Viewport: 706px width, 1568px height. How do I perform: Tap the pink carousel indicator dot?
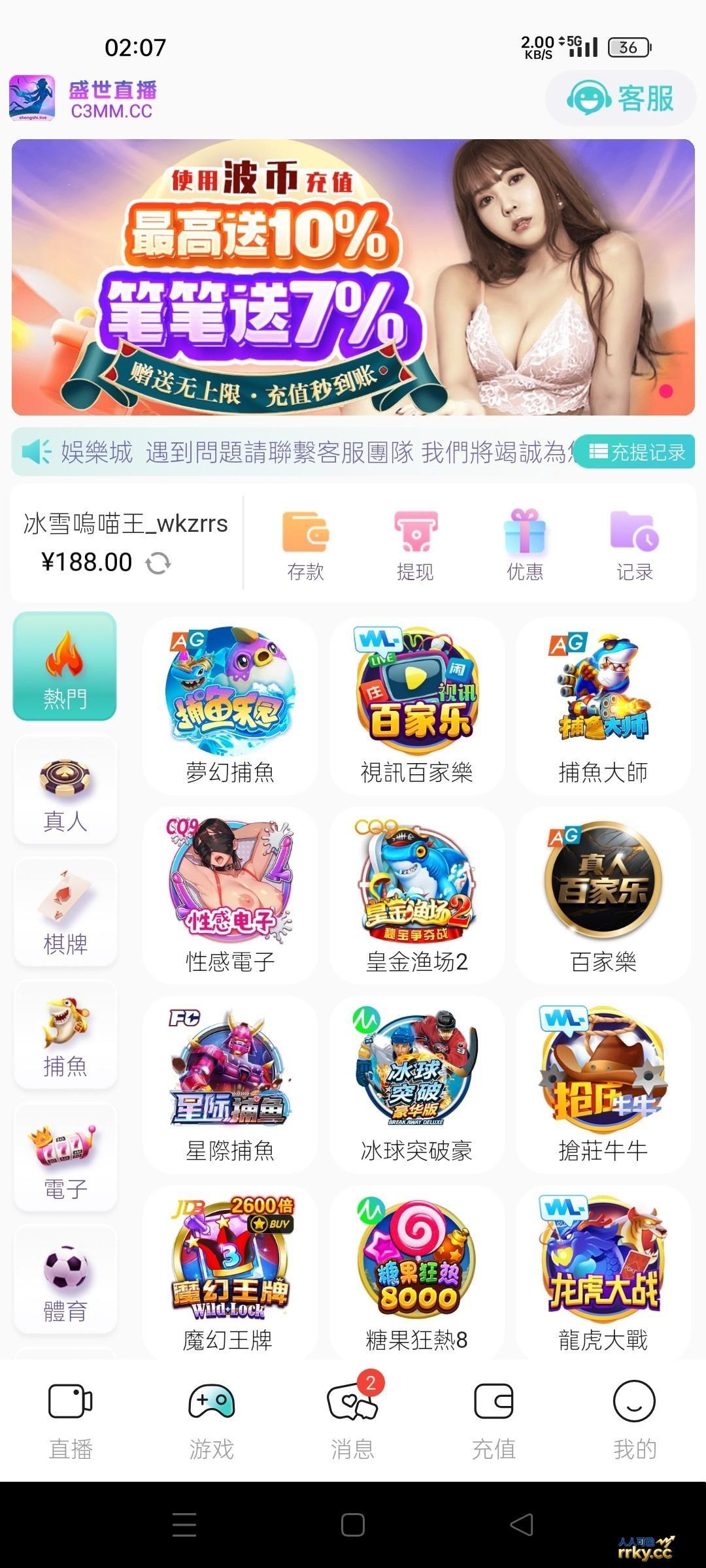pyautogui.click(x=667, y=390)
